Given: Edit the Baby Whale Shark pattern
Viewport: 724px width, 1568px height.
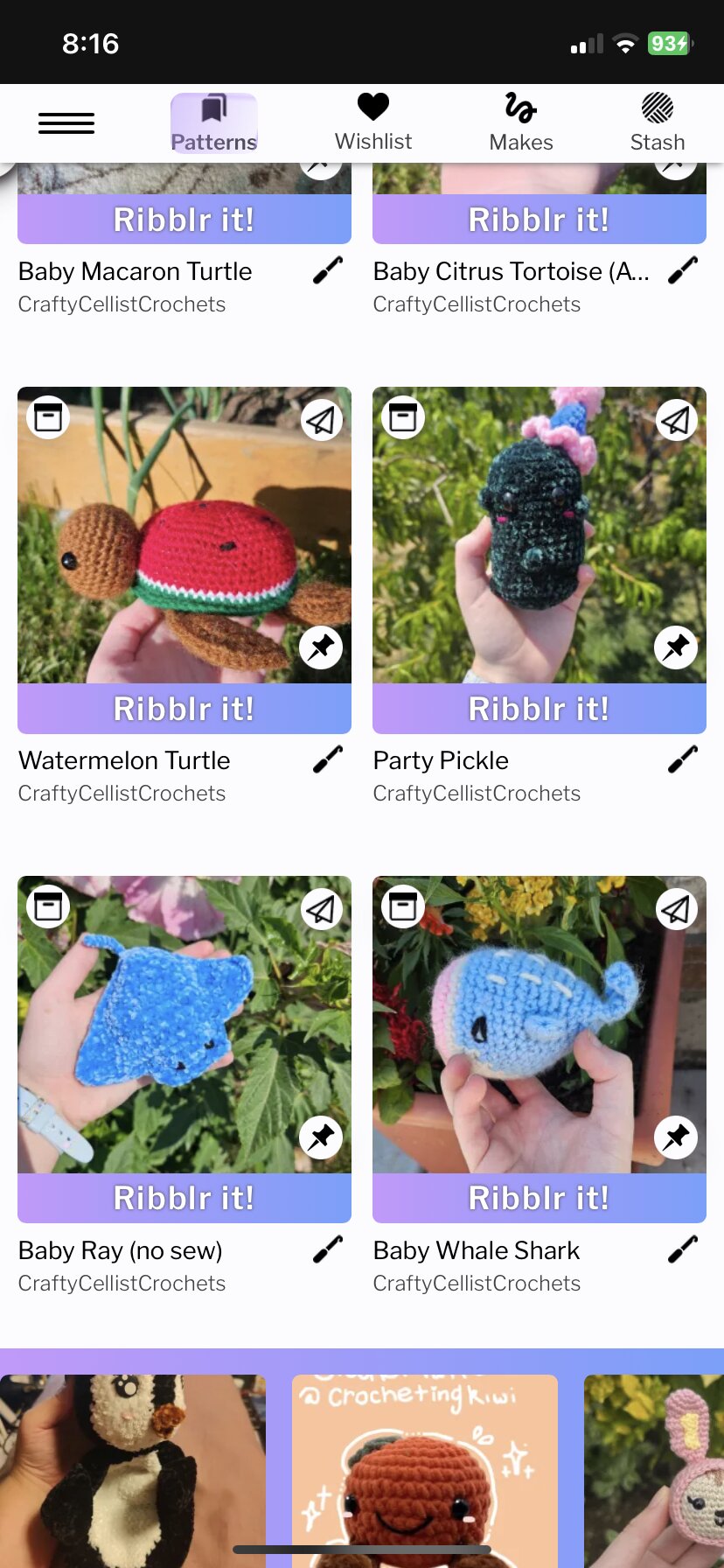Looking at the screenshot, I should click(683, 1249).
